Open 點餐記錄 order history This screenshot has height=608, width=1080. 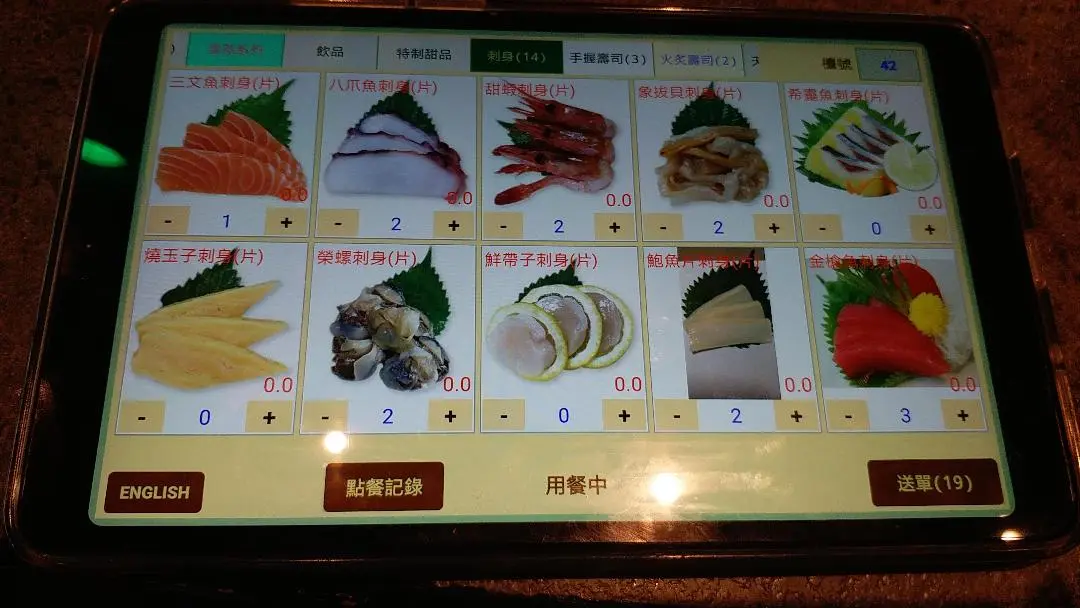tap(384, 487)
